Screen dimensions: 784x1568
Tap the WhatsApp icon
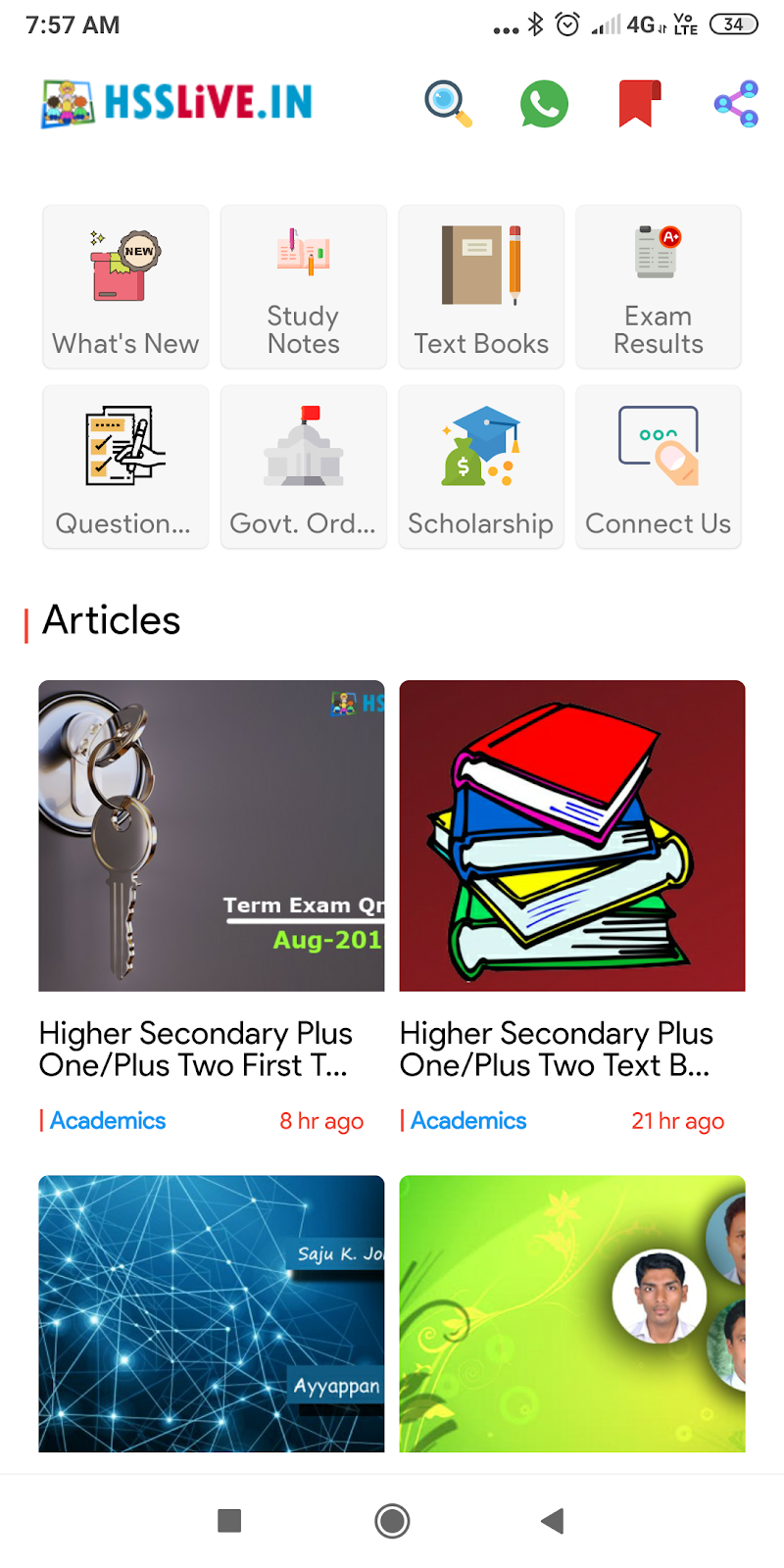(x=543, y=102)
